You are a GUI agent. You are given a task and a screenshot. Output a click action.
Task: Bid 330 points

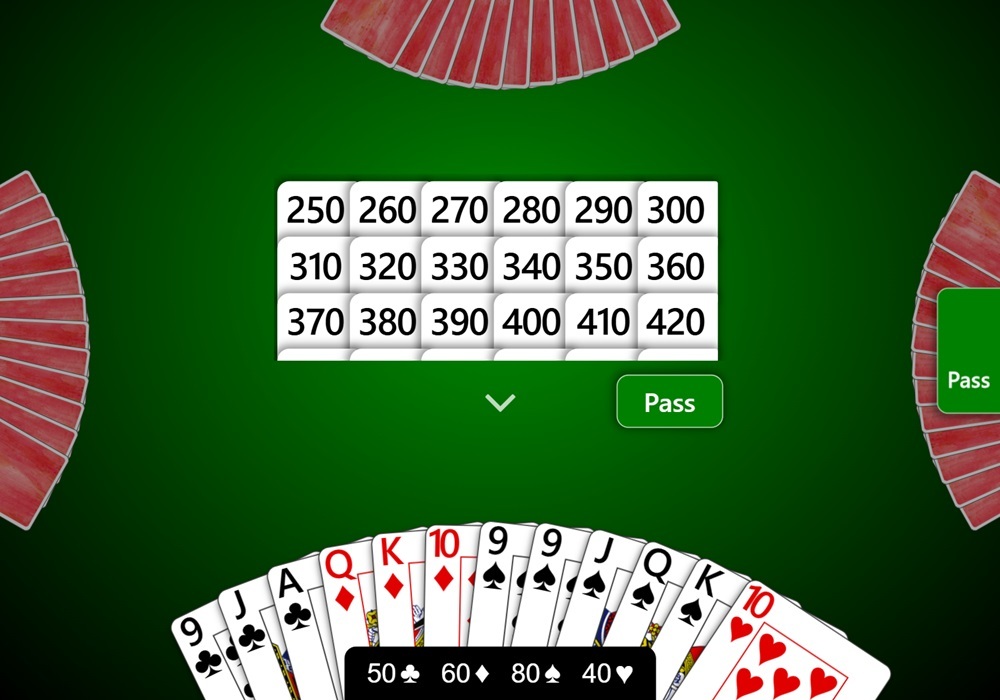click(x=459, y=266)
